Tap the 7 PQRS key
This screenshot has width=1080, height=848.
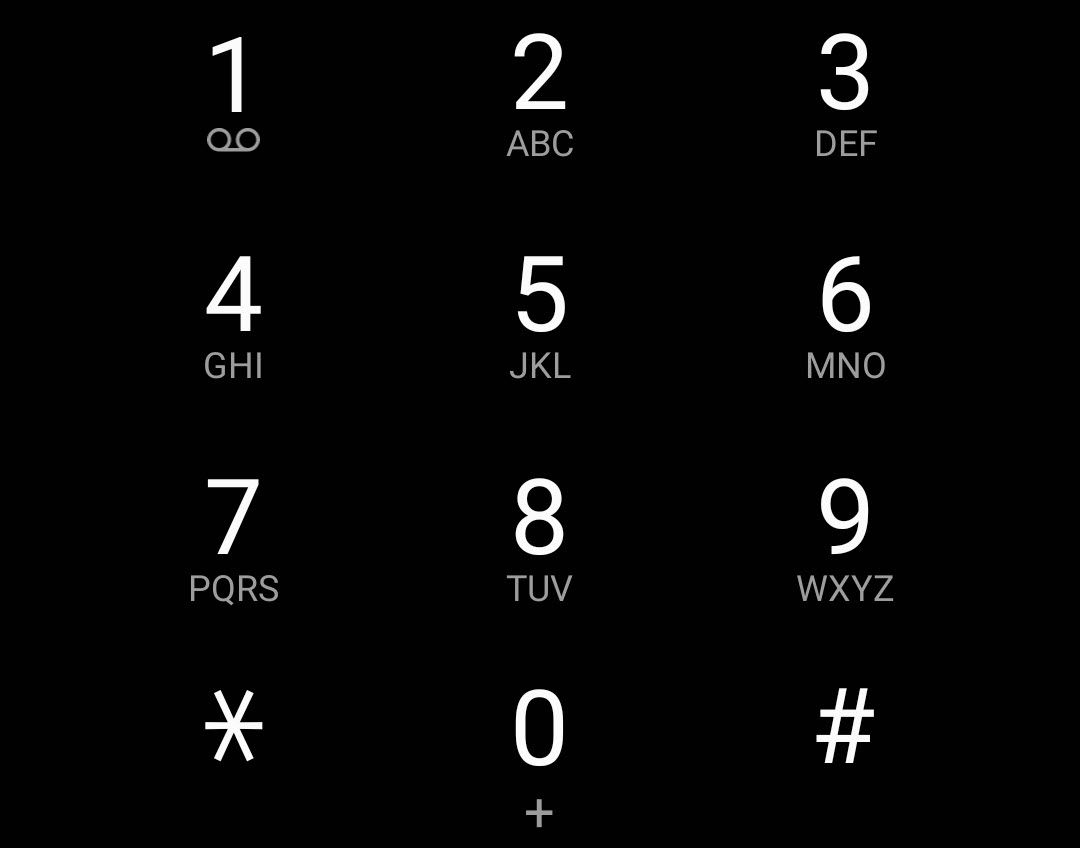(x=233, y=537)
